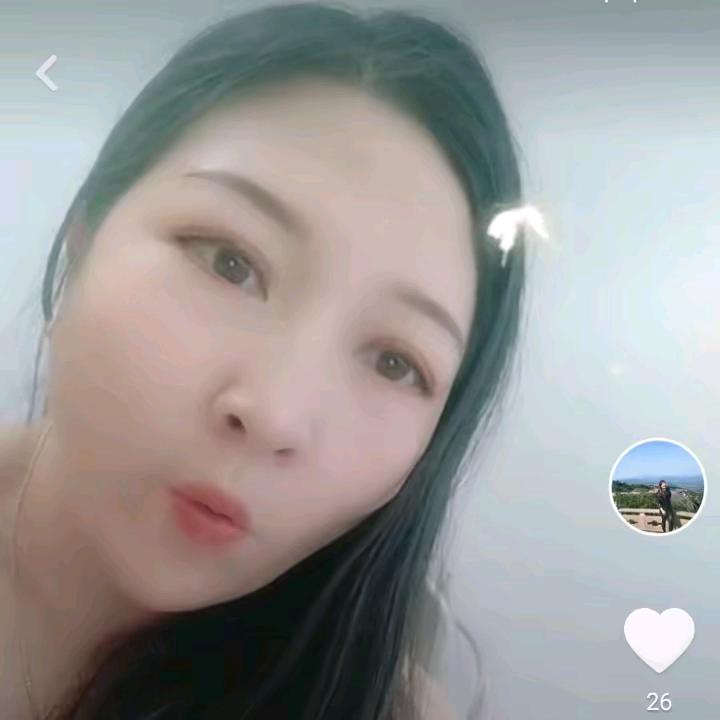Open the creator's round profile picture
The image size is (720, 720).
(x=658, y=487)
